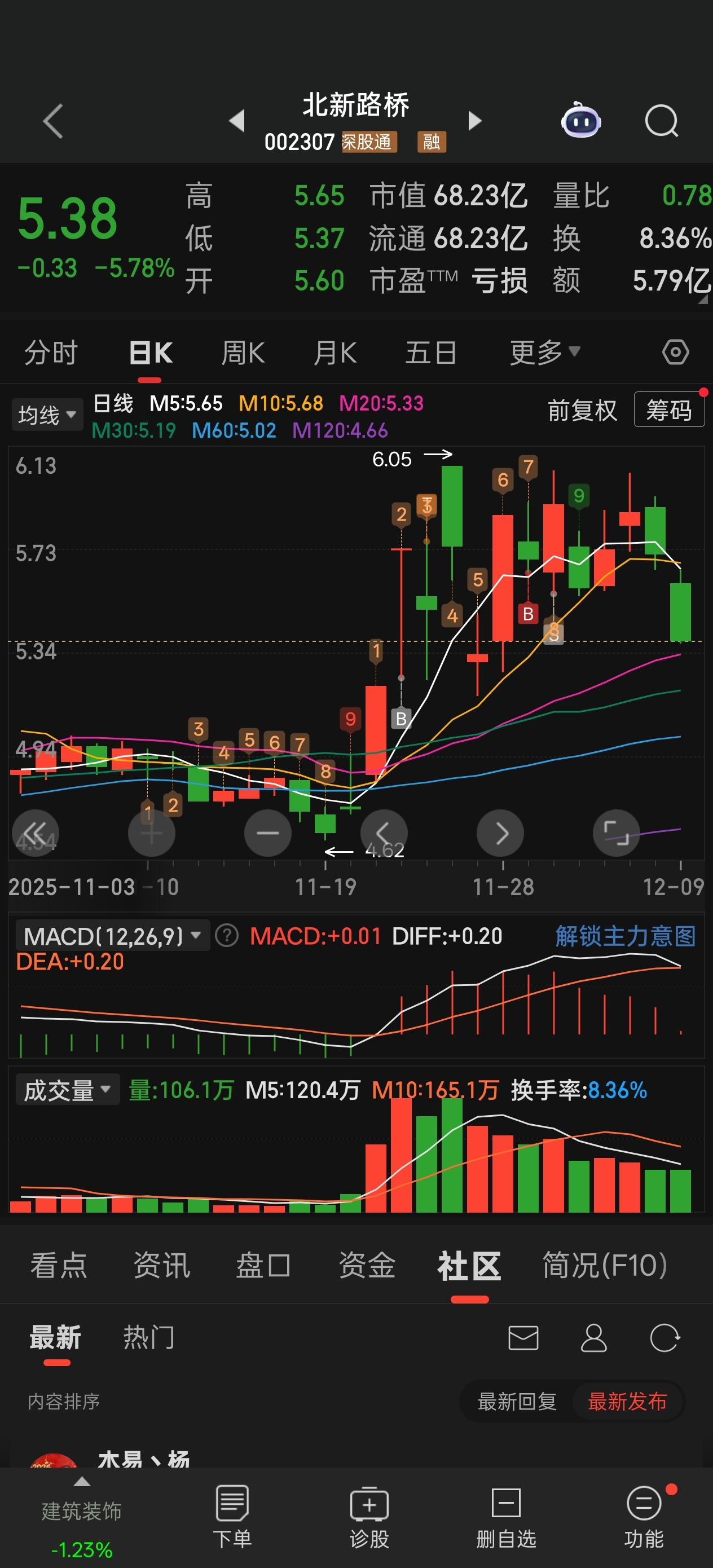Switch to the 周K chart tab

tap(243, 353)
